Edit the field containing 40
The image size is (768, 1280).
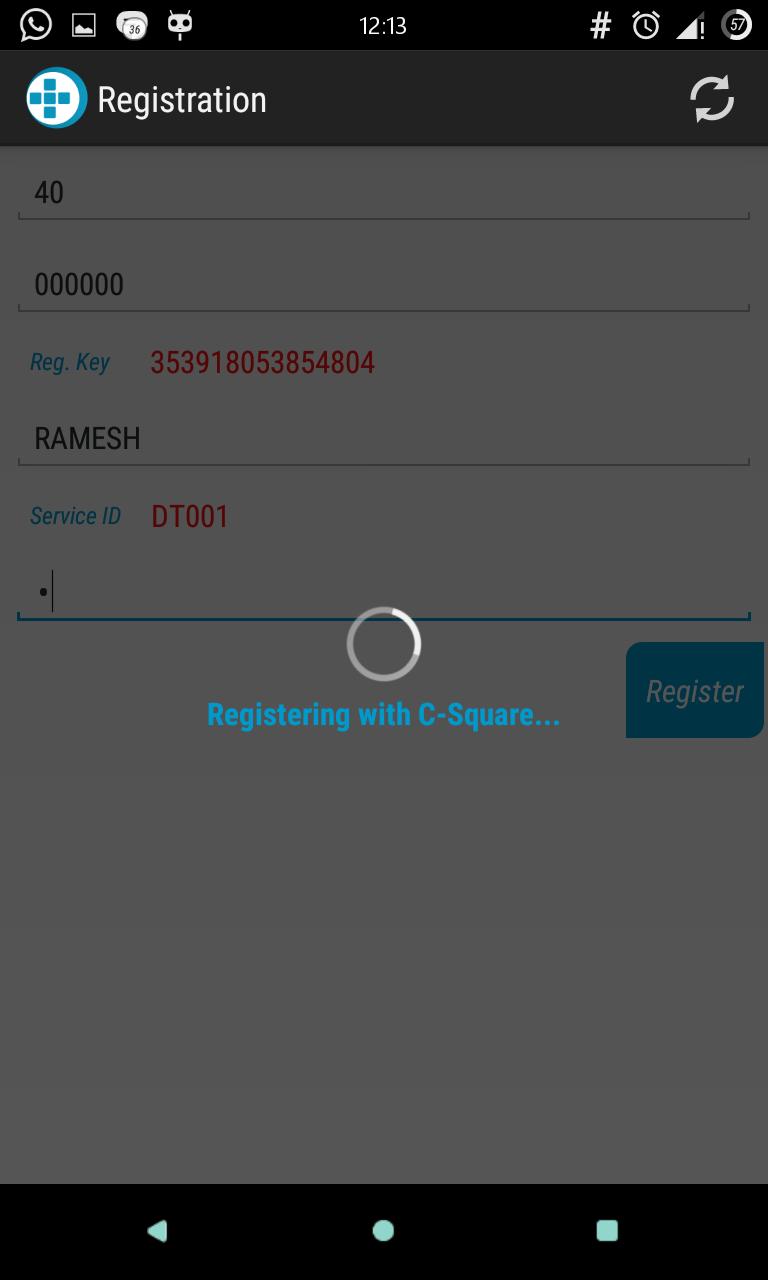384,193
